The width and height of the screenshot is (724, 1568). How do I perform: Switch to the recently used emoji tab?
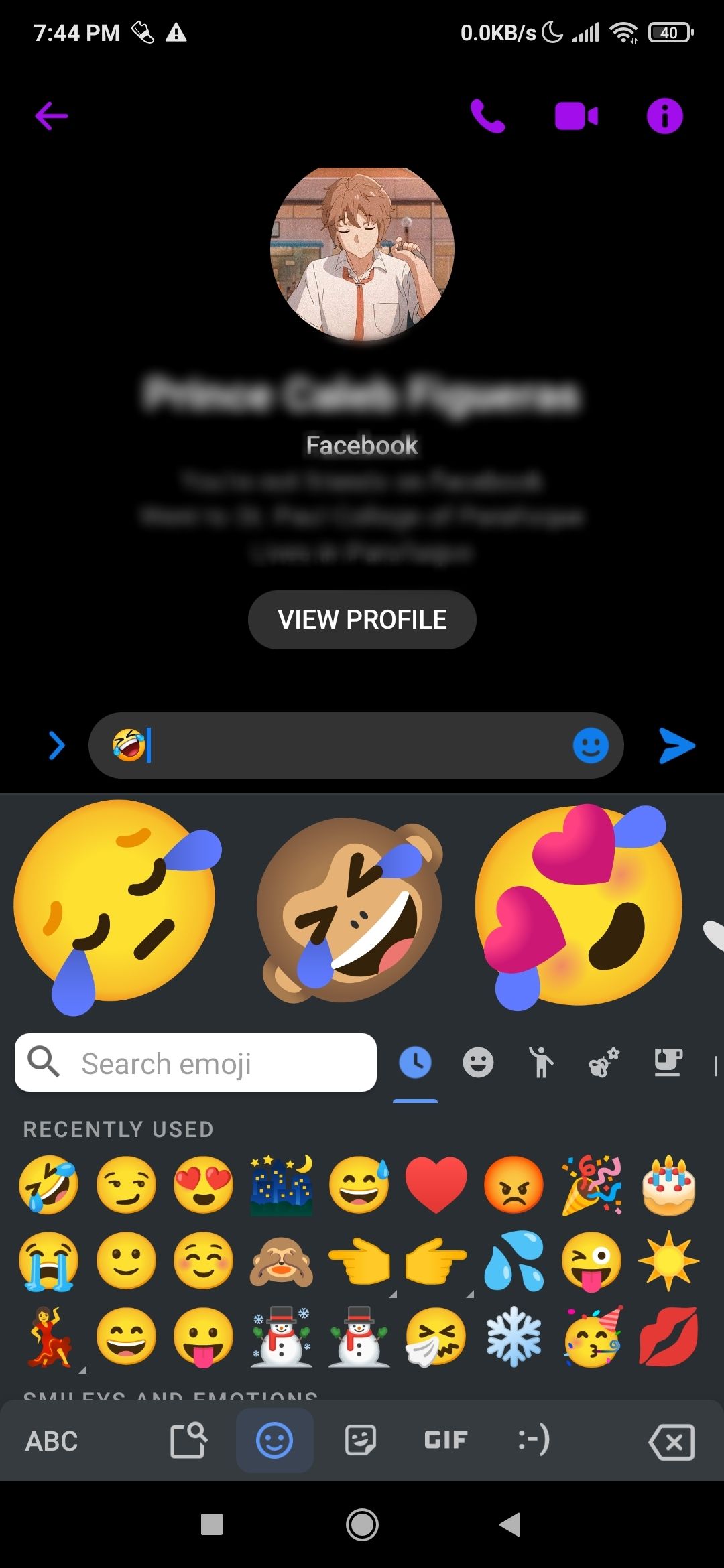[415, 1063]
